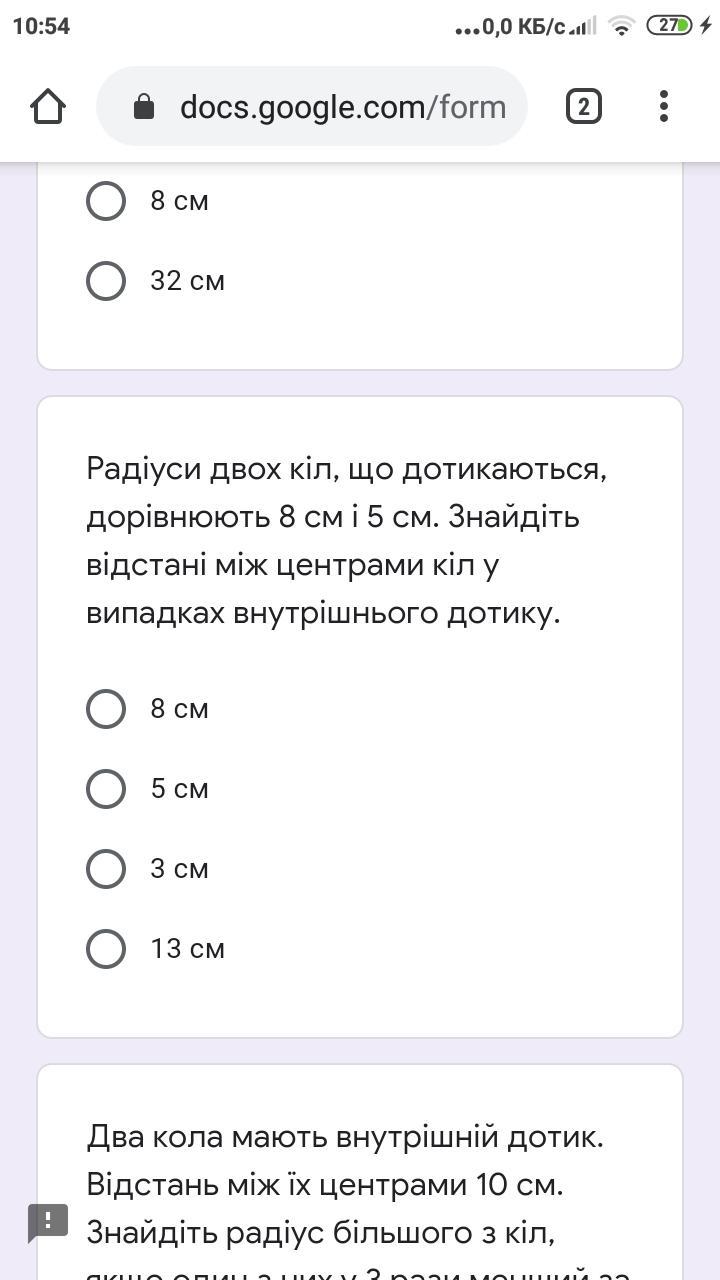
Task: Open the browser overflow menu
Action: (x=664, y=106)
